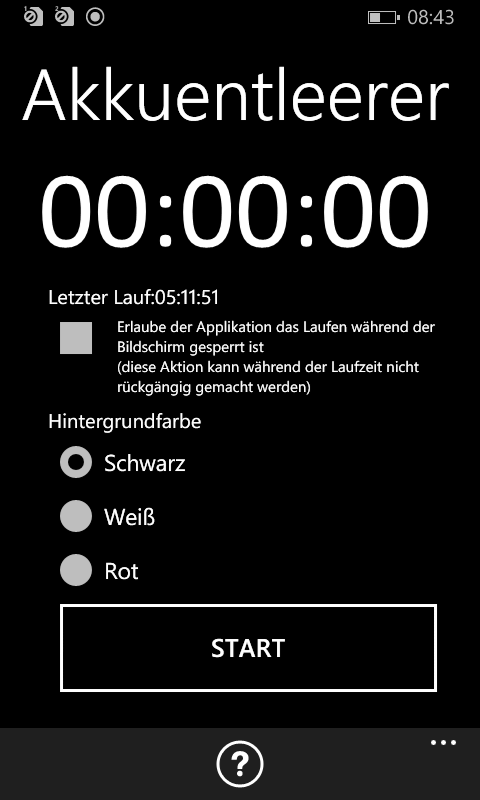Viewport: 480px width, 800px height.
Task: Open the help question mark icon
Action: (240, 764)
